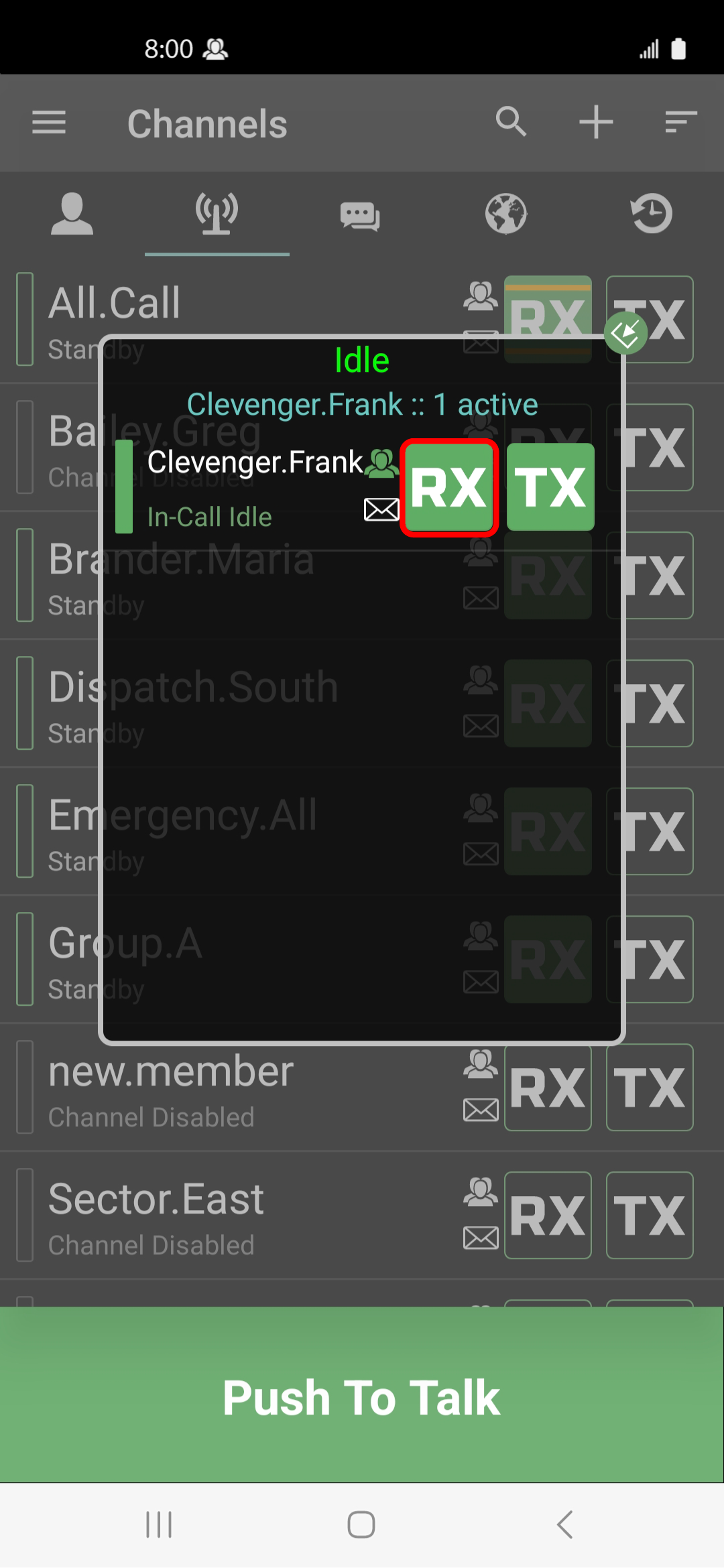Image resolution: width=724 pixels, height=1568 pixels.
Task: Toggle TX on Sector.East channel
Action: point(649,1215)
